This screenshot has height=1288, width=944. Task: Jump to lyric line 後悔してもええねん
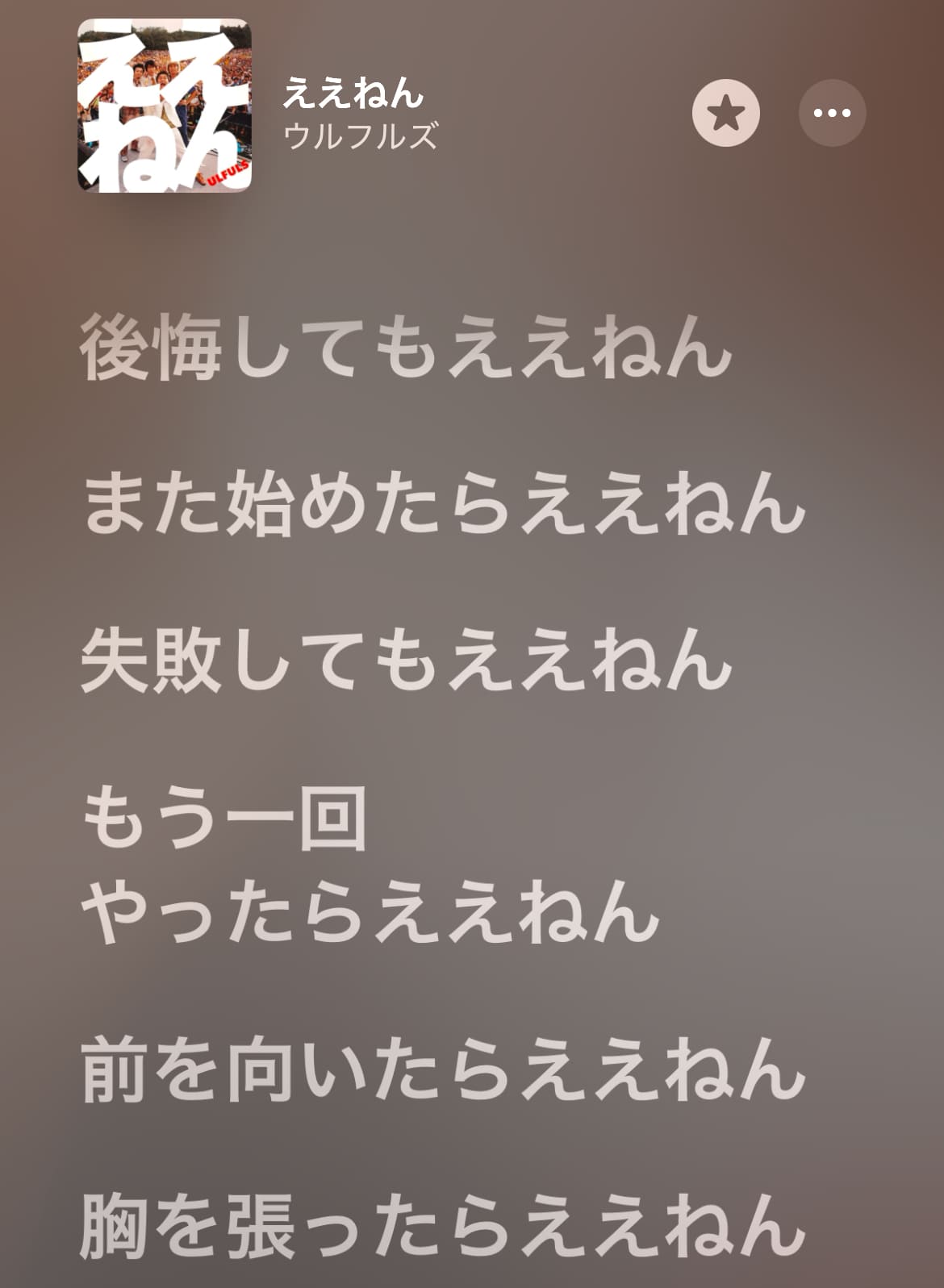point(406,348)
